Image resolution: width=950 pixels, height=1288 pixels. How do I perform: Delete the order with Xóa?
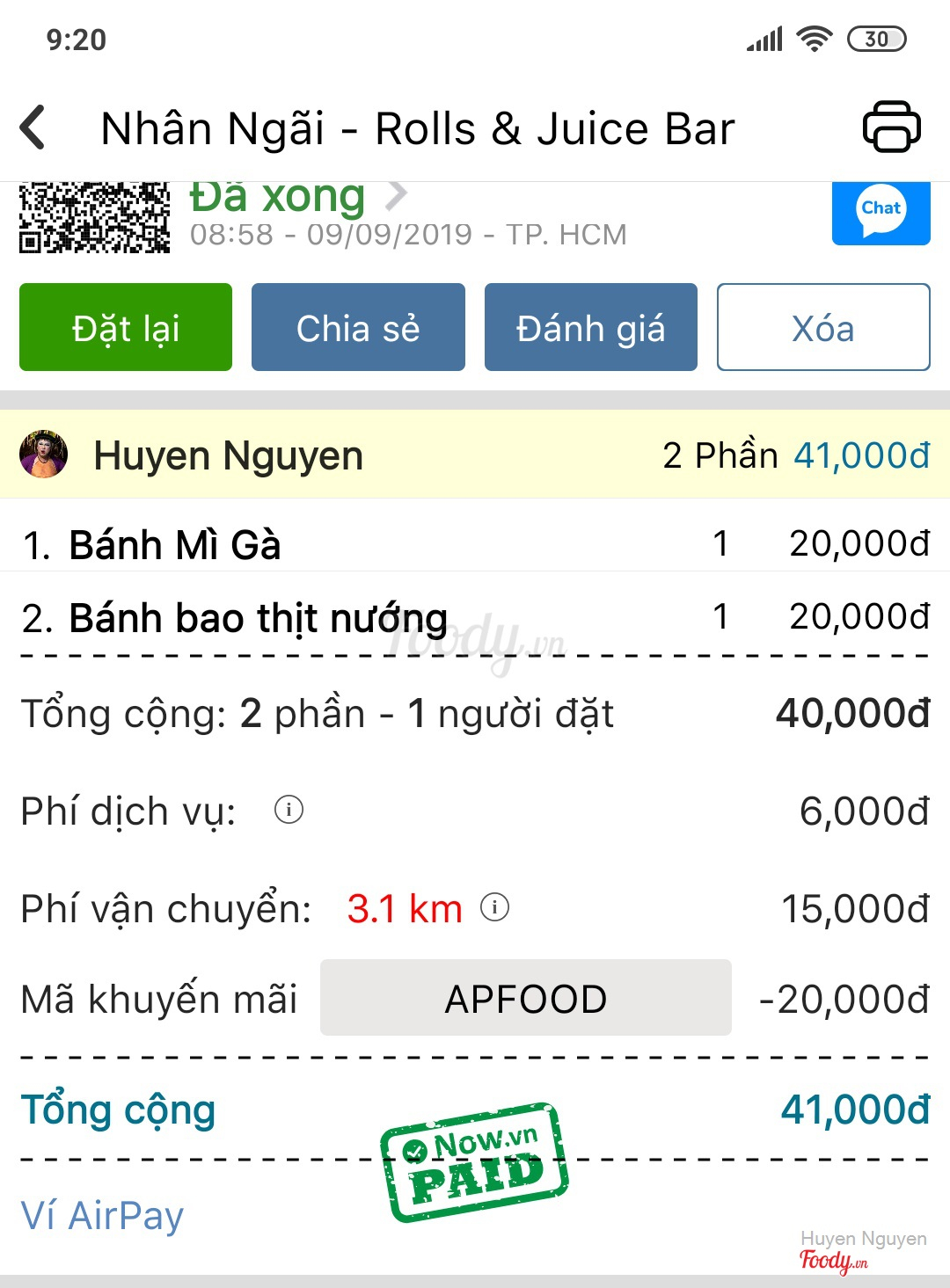tap(822, 328)
